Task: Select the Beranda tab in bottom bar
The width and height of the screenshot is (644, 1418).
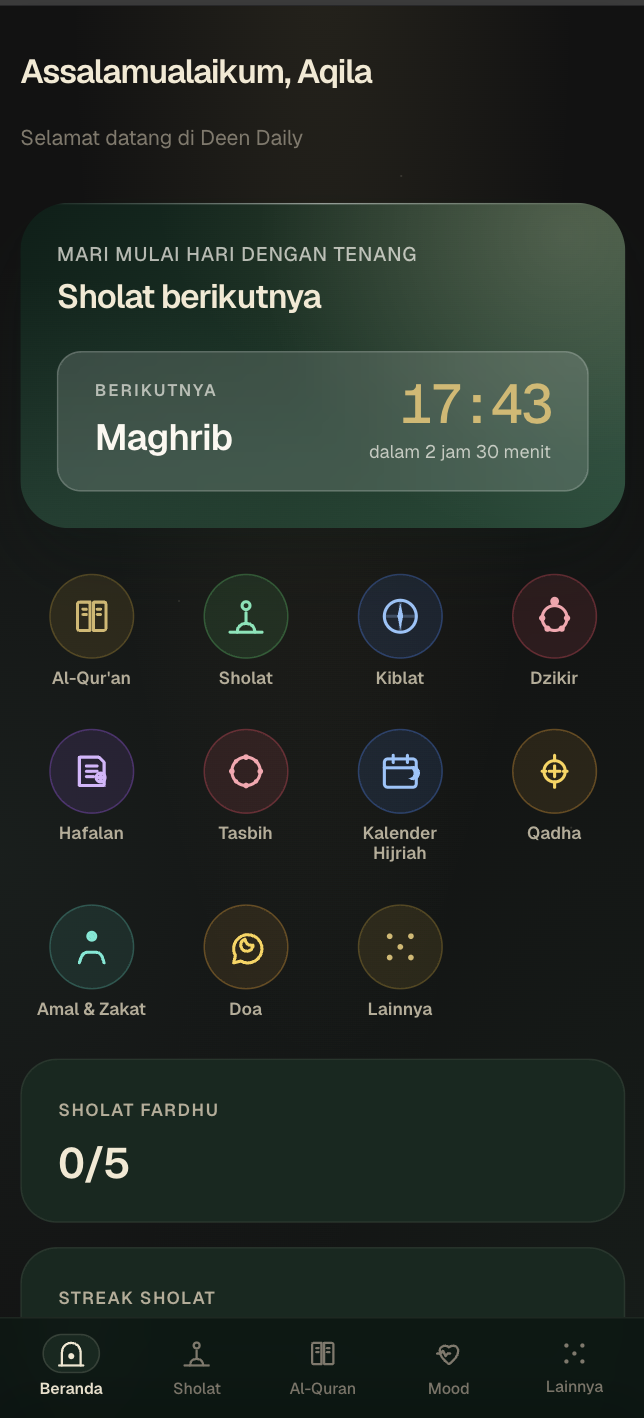Action: 71,1366
